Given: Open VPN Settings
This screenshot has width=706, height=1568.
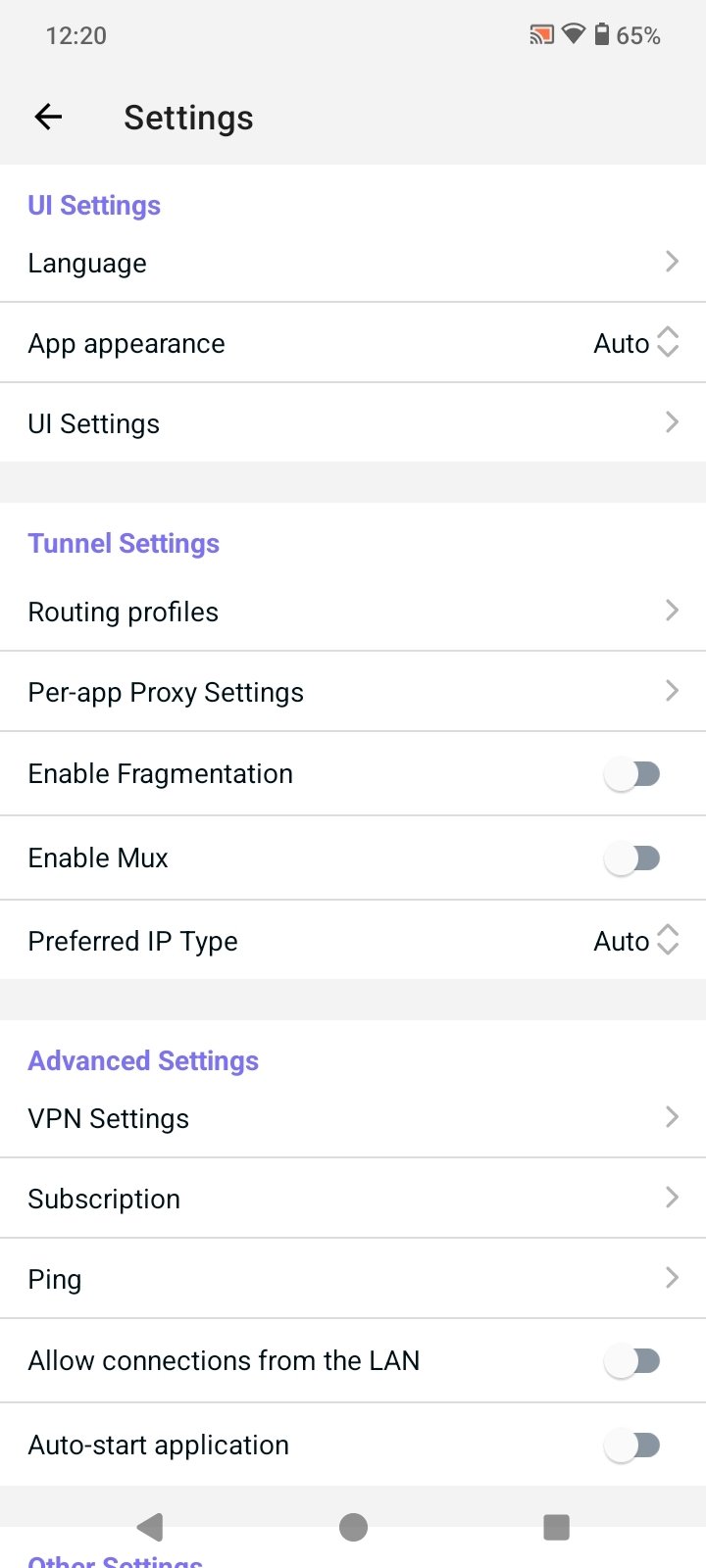Looking at the screenshot, I should [x=353, y=1118].
